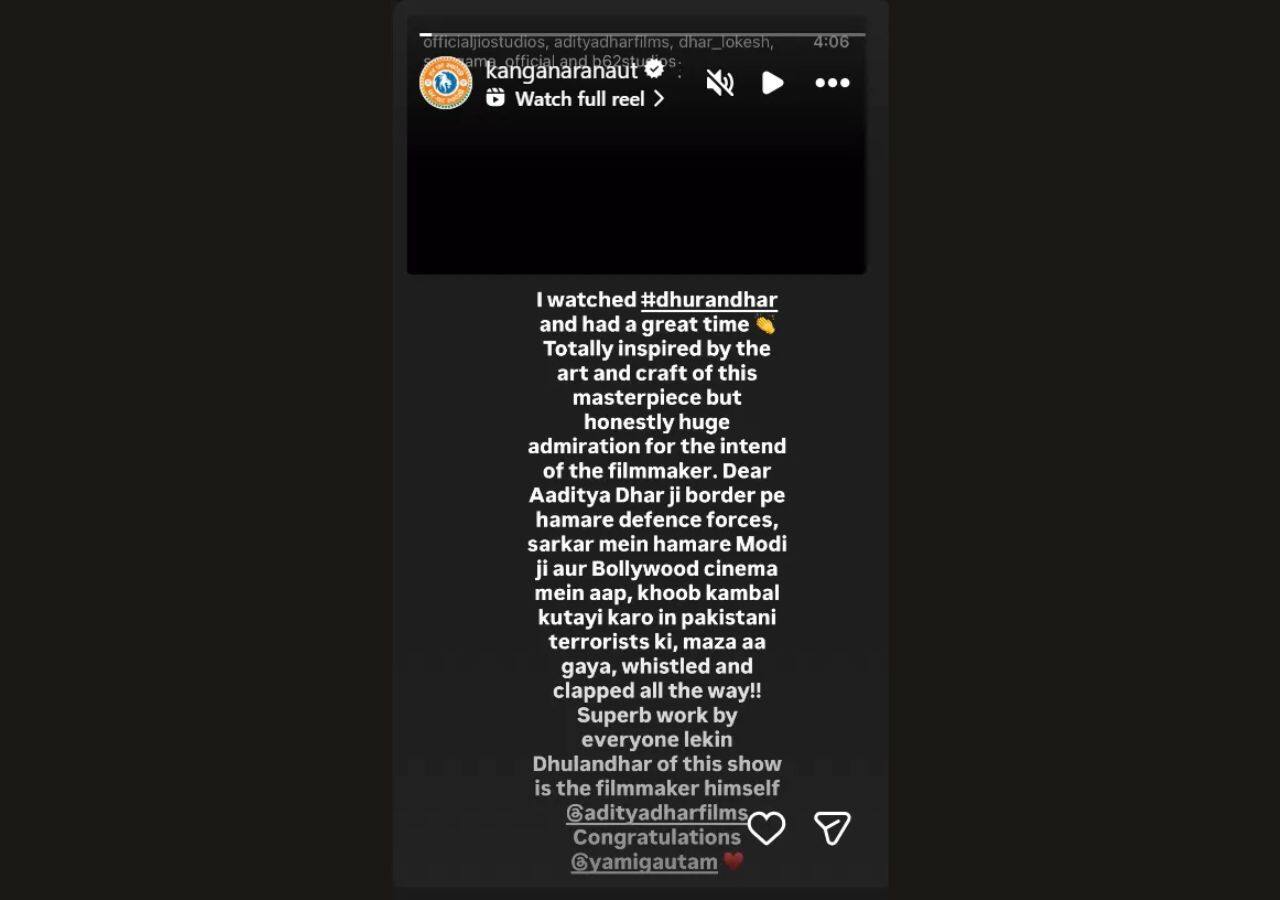
Task: Open the profile picture avatar
Action: coord(446,83)
